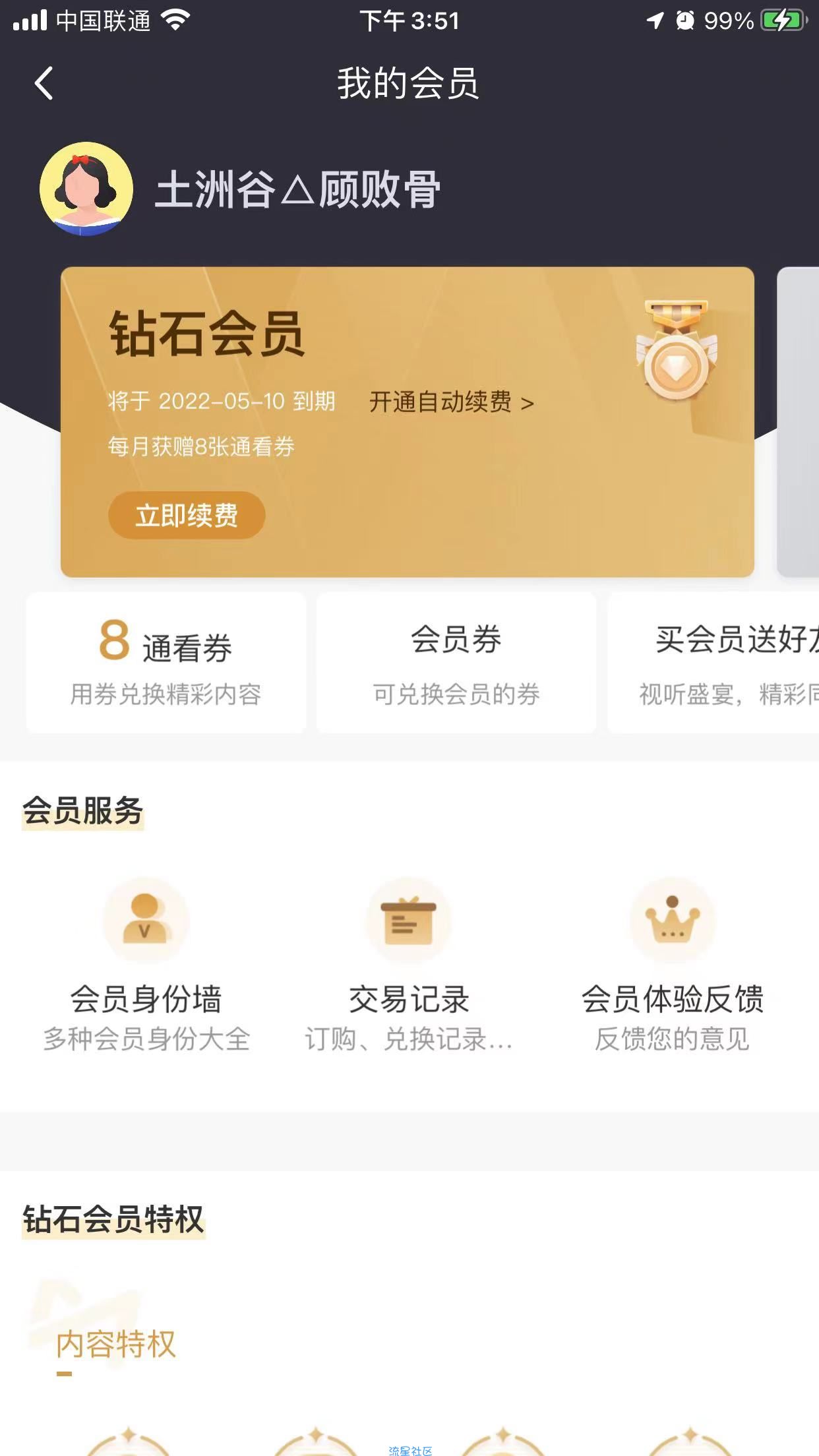Open 会员体验反馈
Viewport: 819px width, 1456px height.
(x=672, y=963)
